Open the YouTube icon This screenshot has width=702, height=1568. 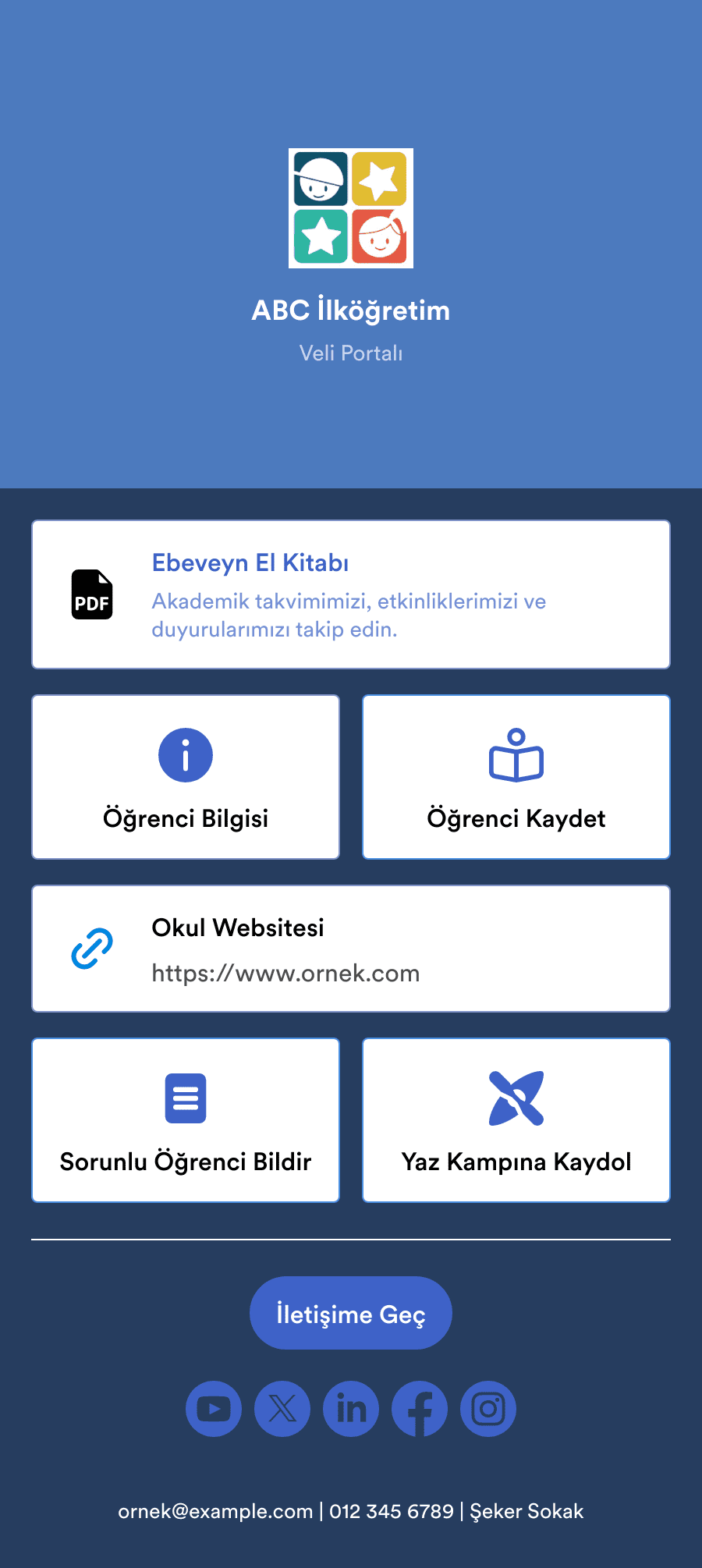coord(214,1409)
